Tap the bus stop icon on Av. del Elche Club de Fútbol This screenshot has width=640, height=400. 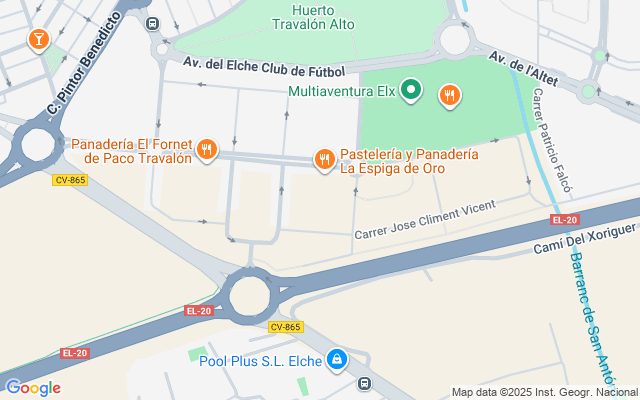click(x=152, y=23)
